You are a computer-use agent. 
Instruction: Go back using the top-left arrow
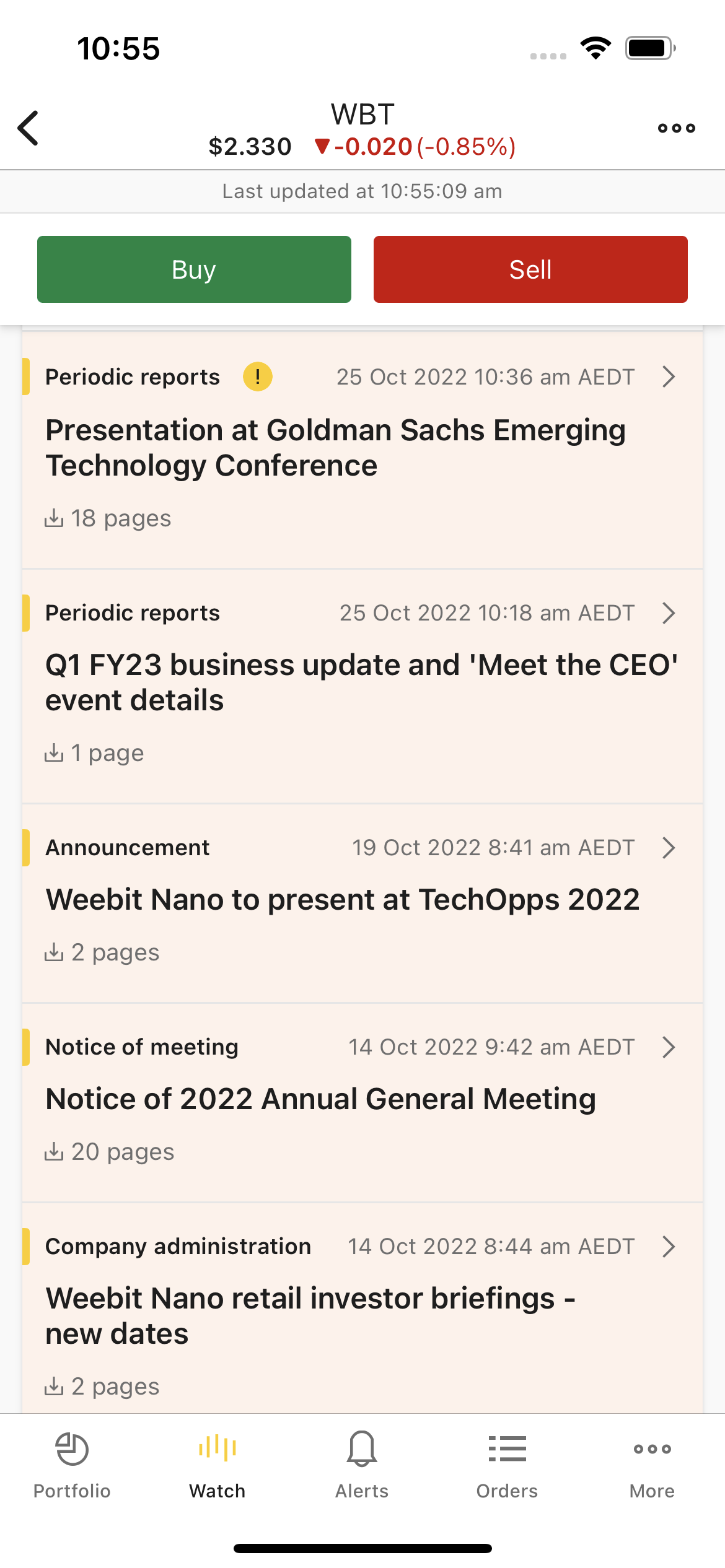click(x=29, y=128)
